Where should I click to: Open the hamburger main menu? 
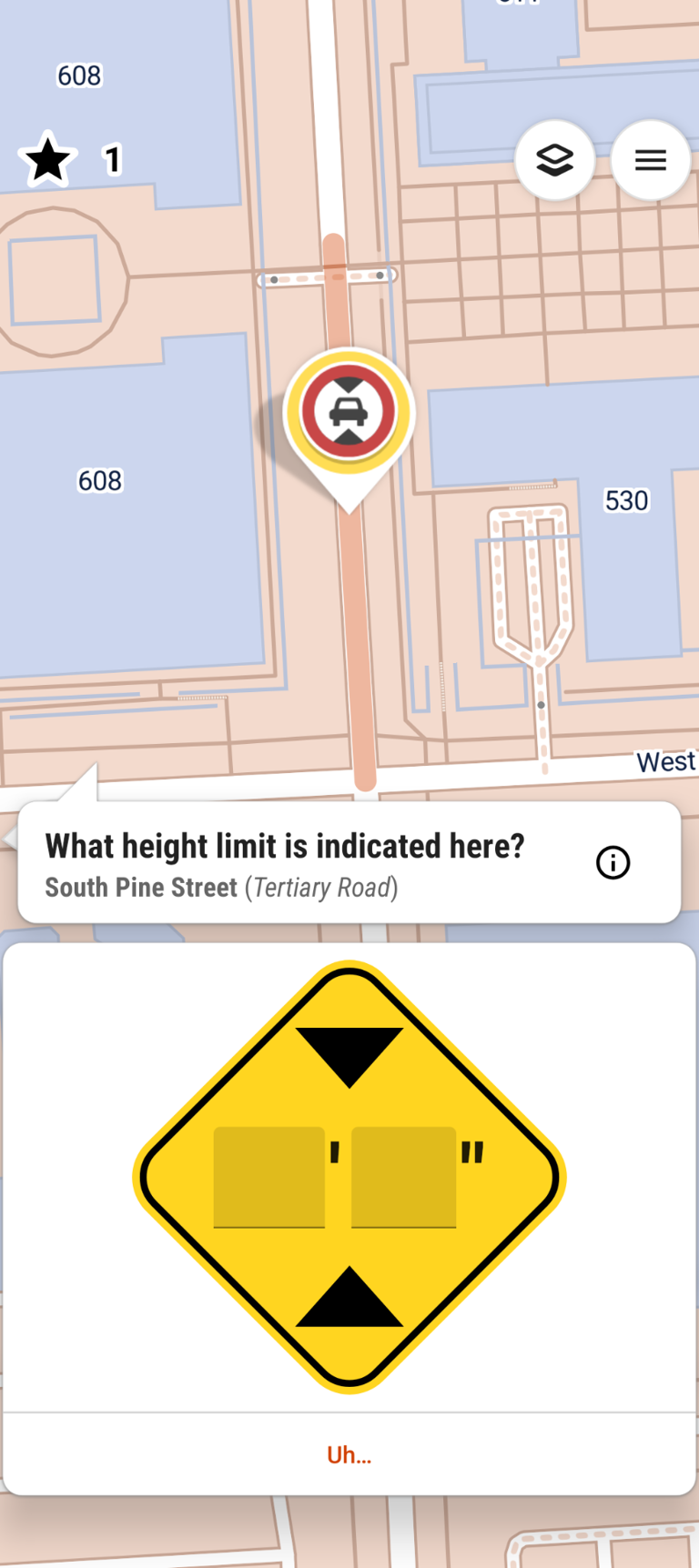pos(650,161)
